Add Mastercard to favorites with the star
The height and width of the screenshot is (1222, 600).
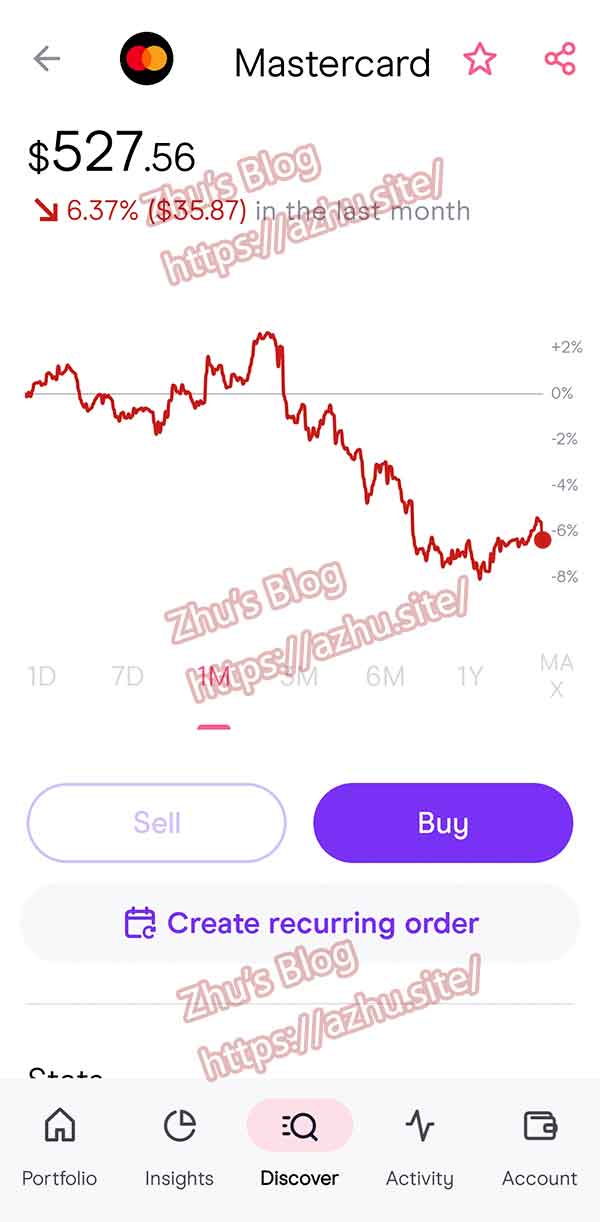pos(480,60)
